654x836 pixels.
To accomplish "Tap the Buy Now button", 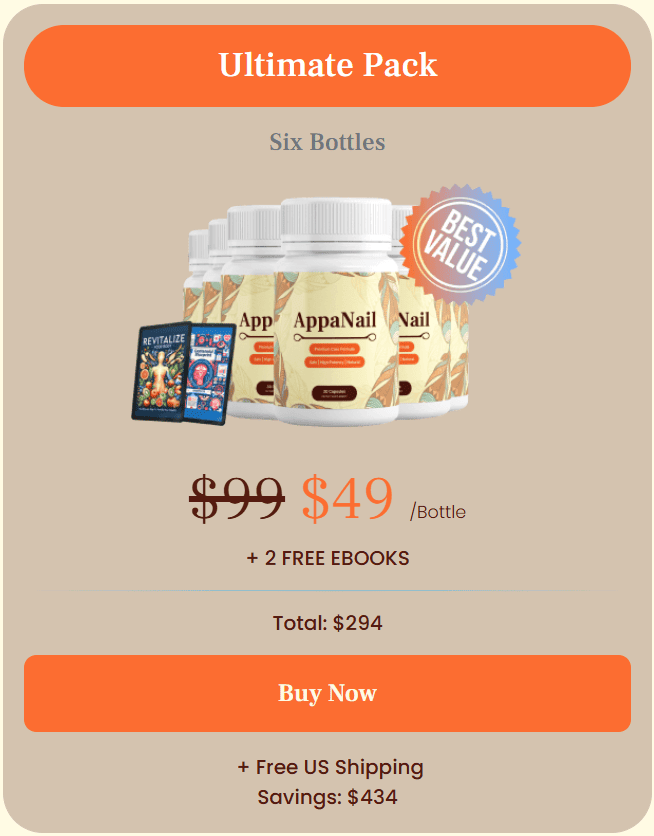I will pos(327,693).
